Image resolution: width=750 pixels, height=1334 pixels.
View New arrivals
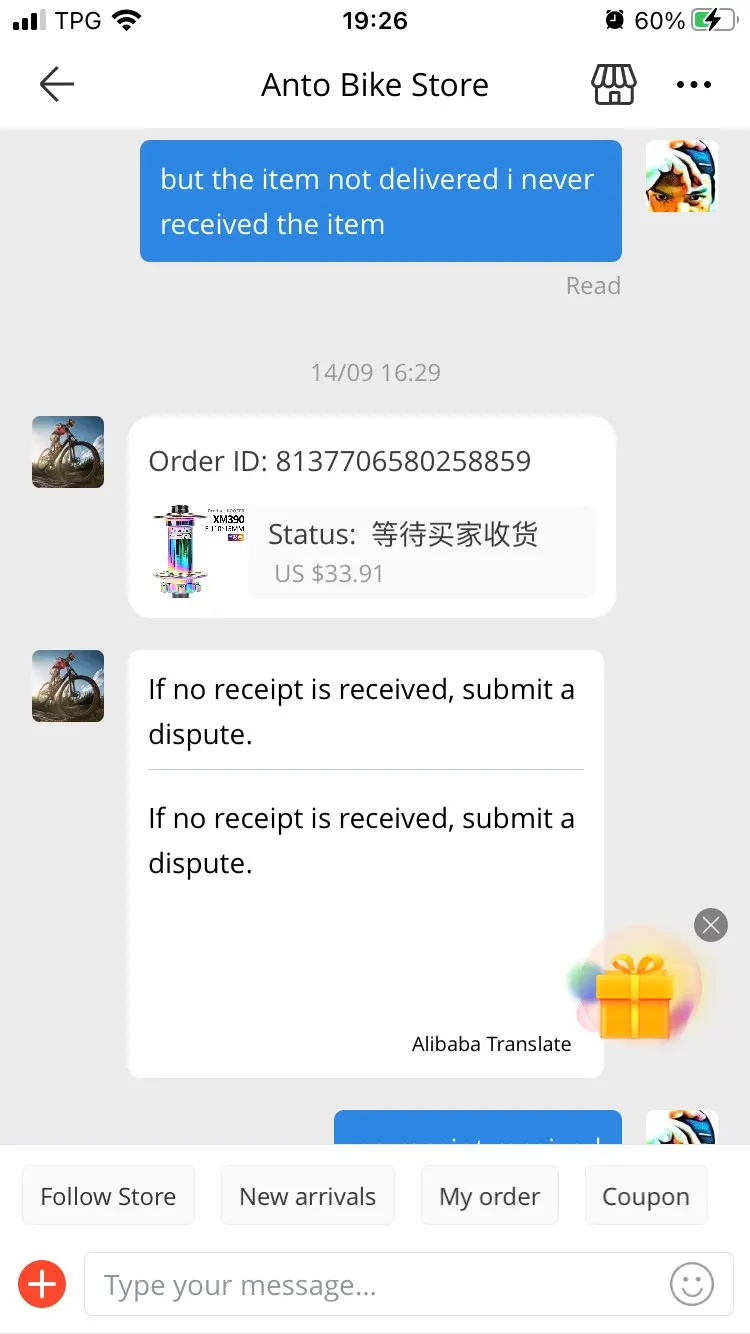[307, 1196]
